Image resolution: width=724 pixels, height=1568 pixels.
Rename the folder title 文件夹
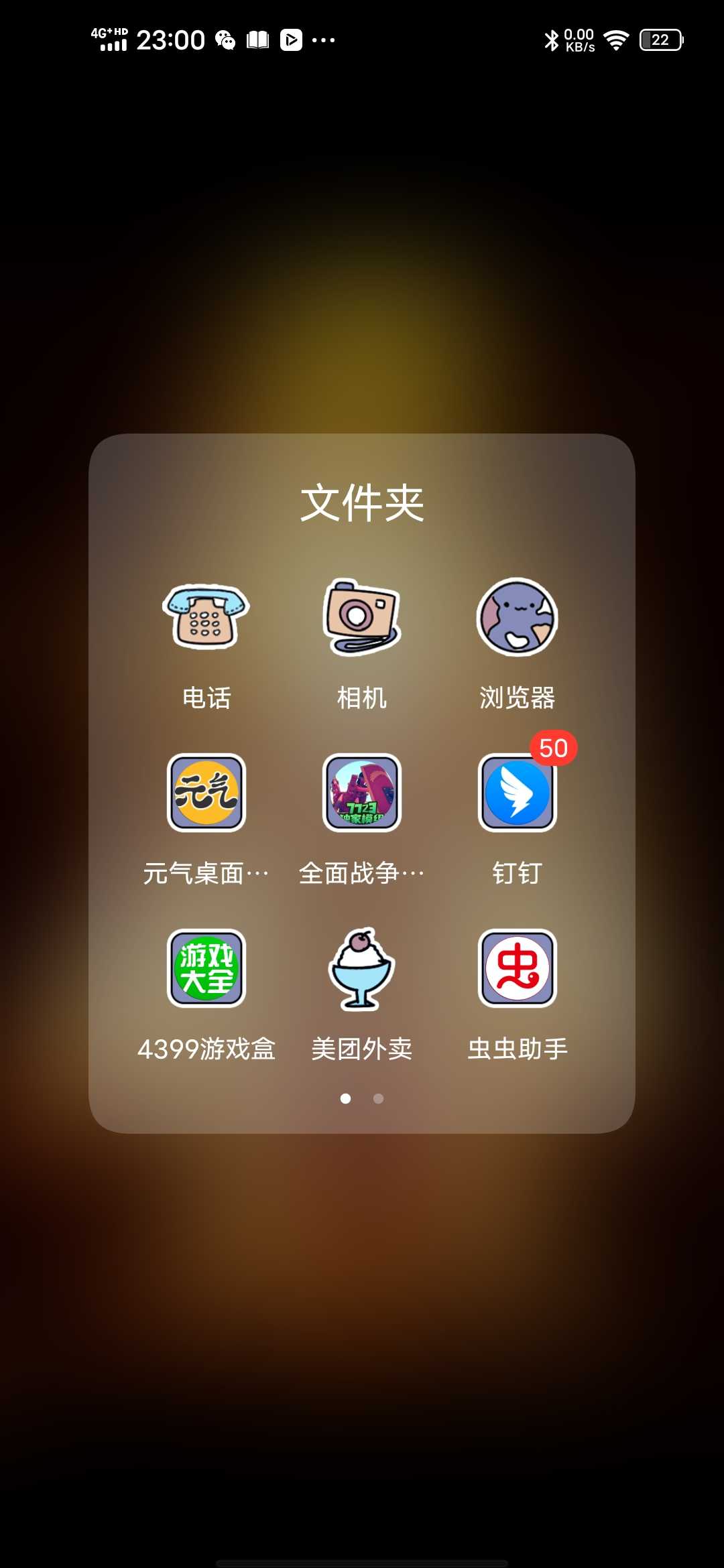click(362, 503)
